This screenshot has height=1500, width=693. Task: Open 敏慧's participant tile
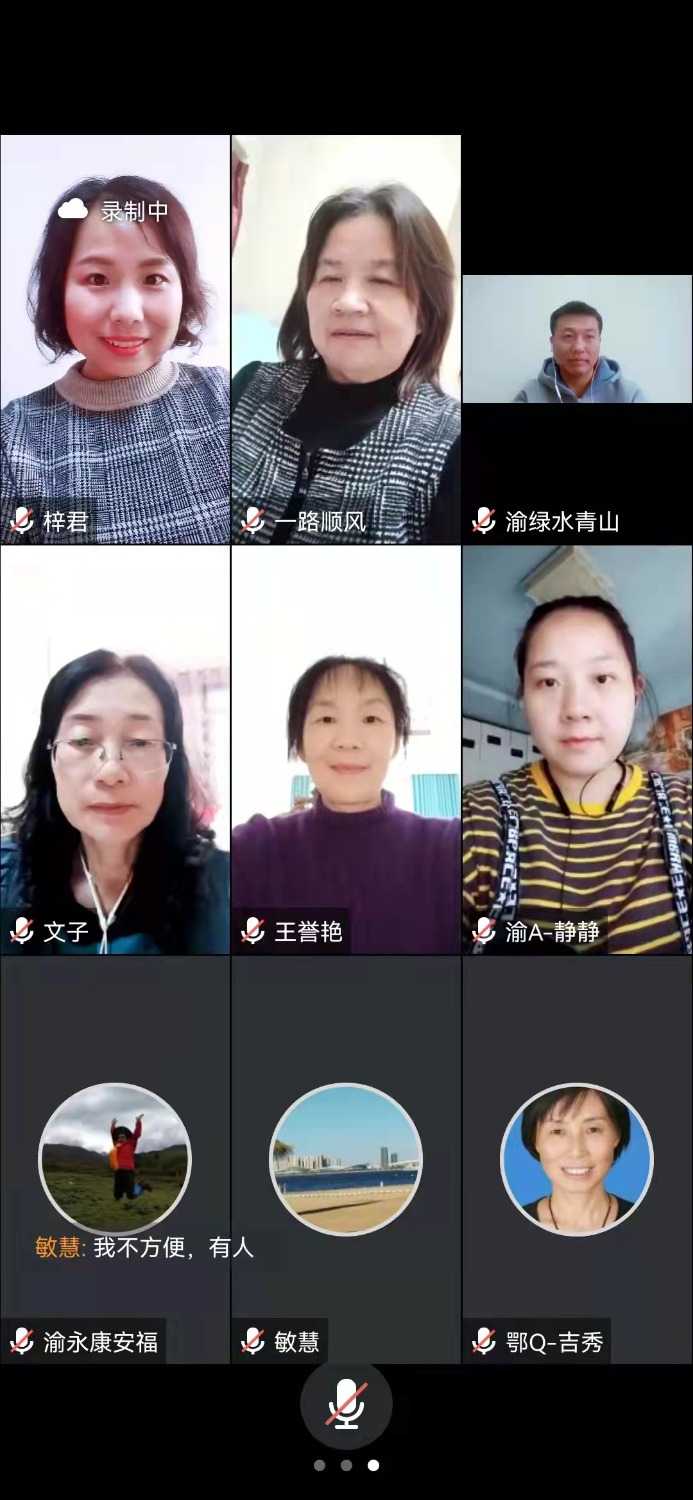point(346,1160)
